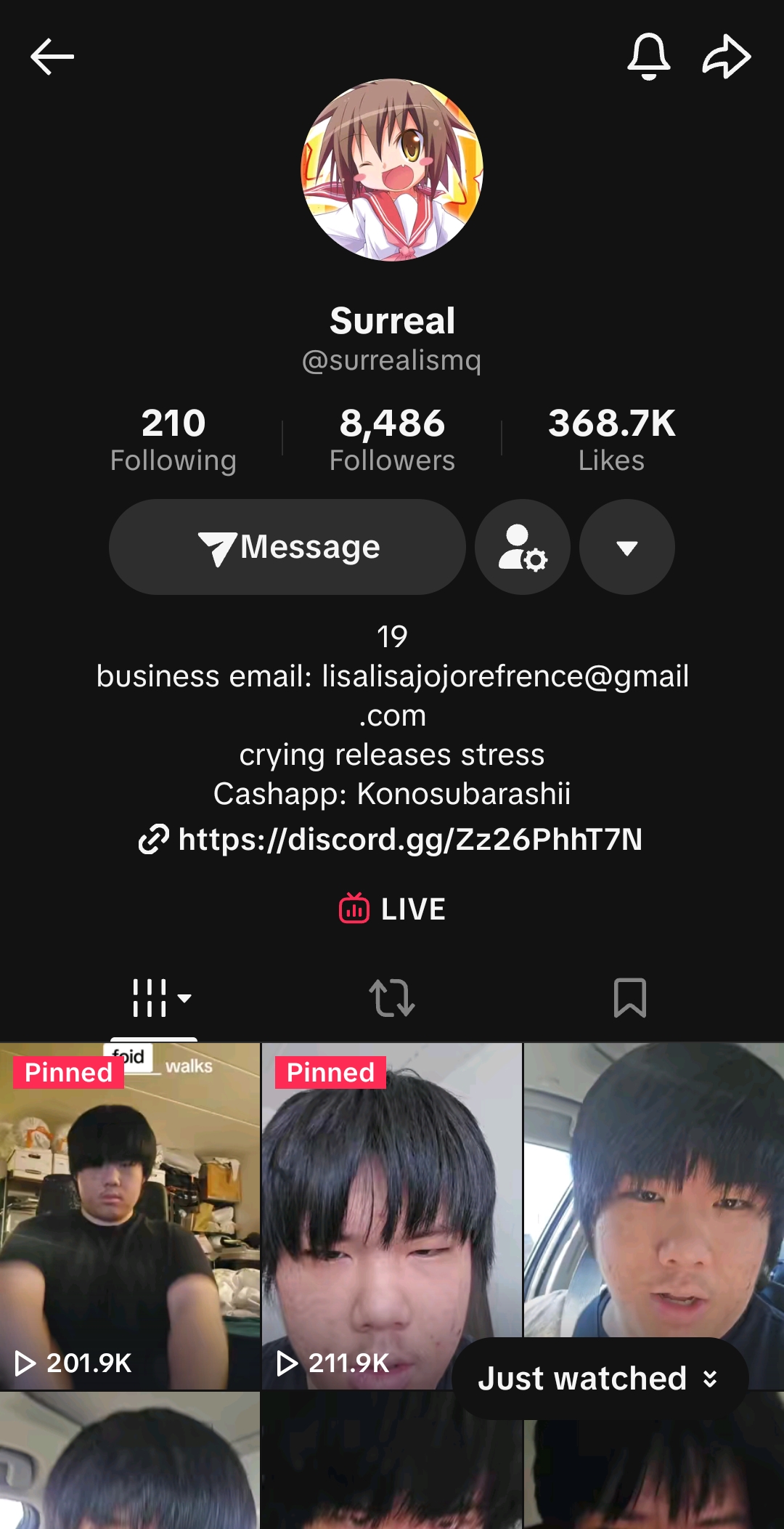Share this profile
784x1529 pixels.
[726, 57]
